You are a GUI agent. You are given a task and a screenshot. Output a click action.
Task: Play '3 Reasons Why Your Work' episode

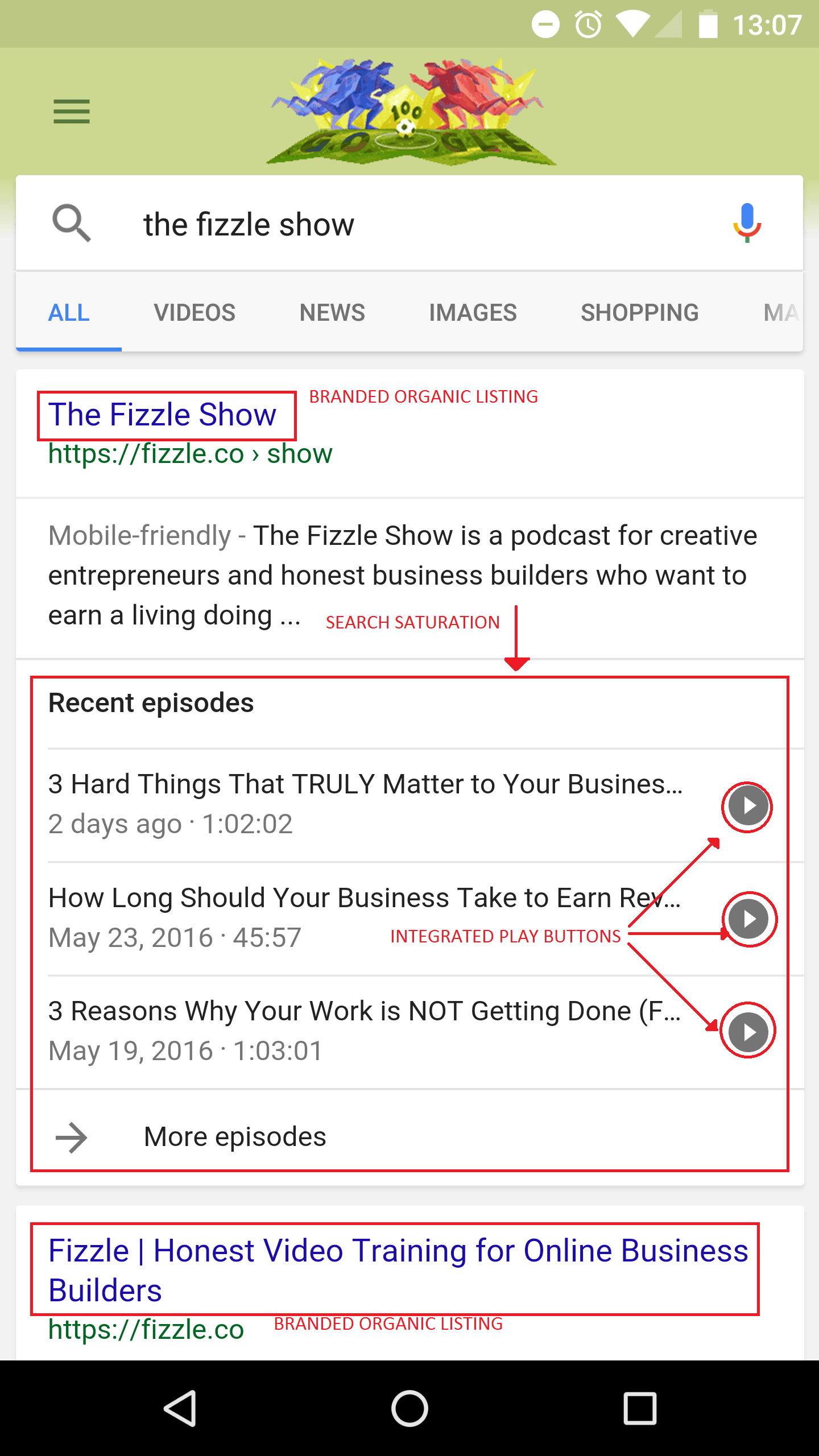pos(748,1031)
